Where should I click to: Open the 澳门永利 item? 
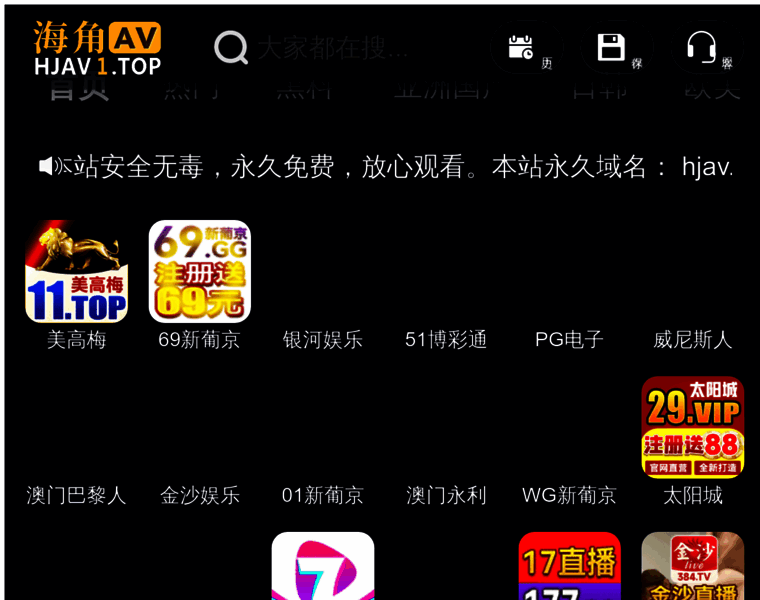[446, 495]
